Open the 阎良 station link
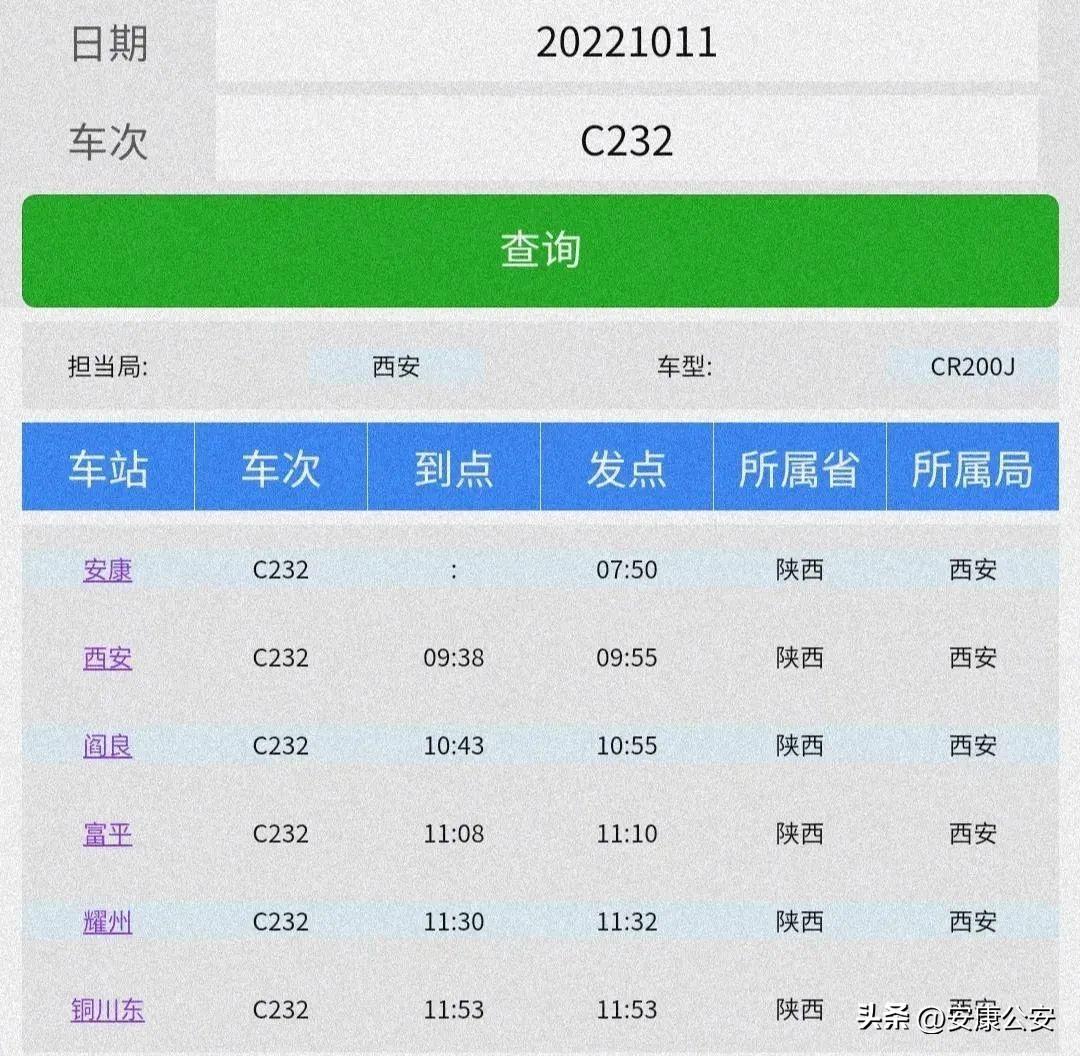Viewport: 1080px width, 1056px height. (x=108, y=746)
